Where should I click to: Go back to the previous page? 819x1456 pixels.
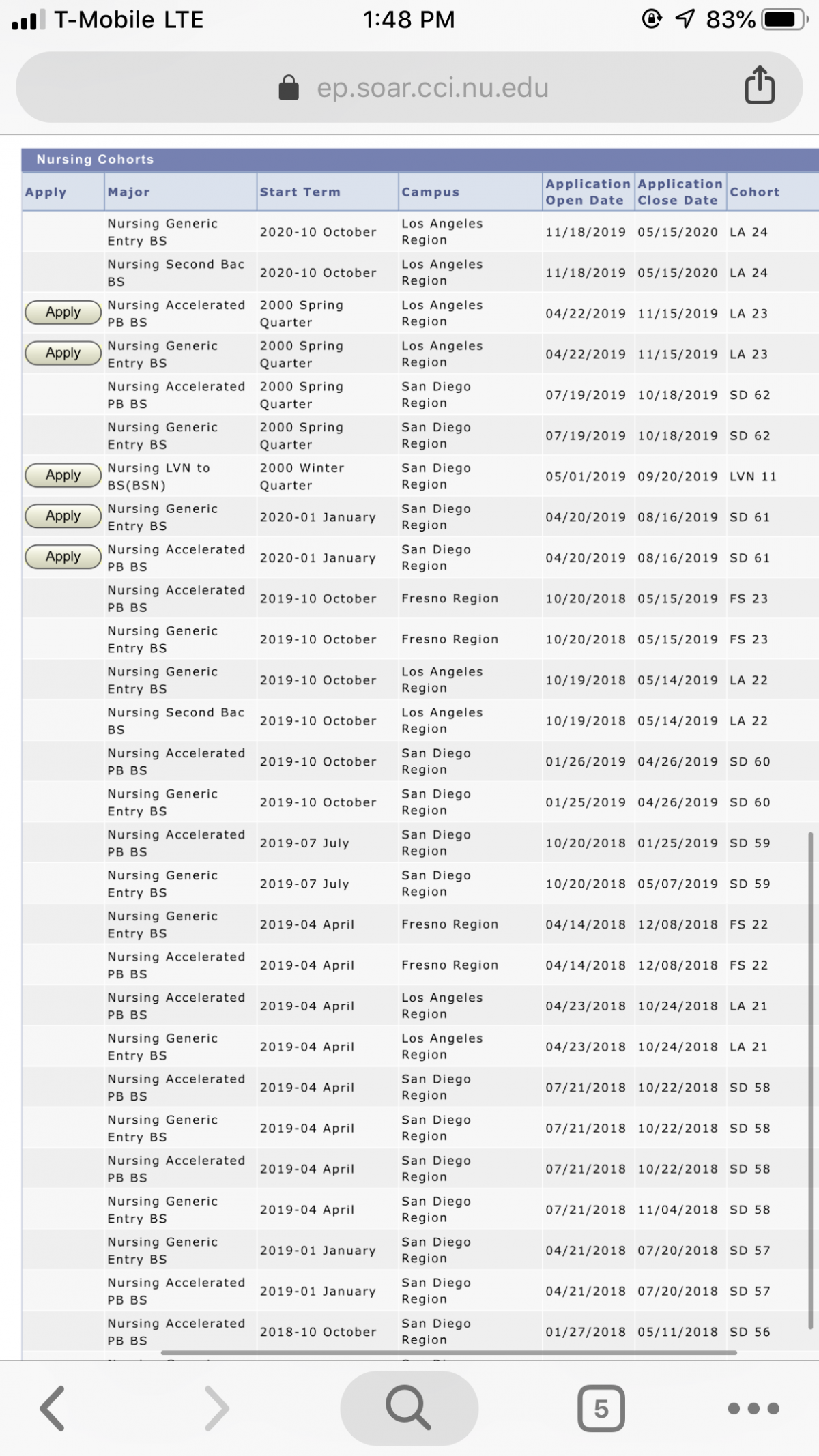tap(53, 1408)
